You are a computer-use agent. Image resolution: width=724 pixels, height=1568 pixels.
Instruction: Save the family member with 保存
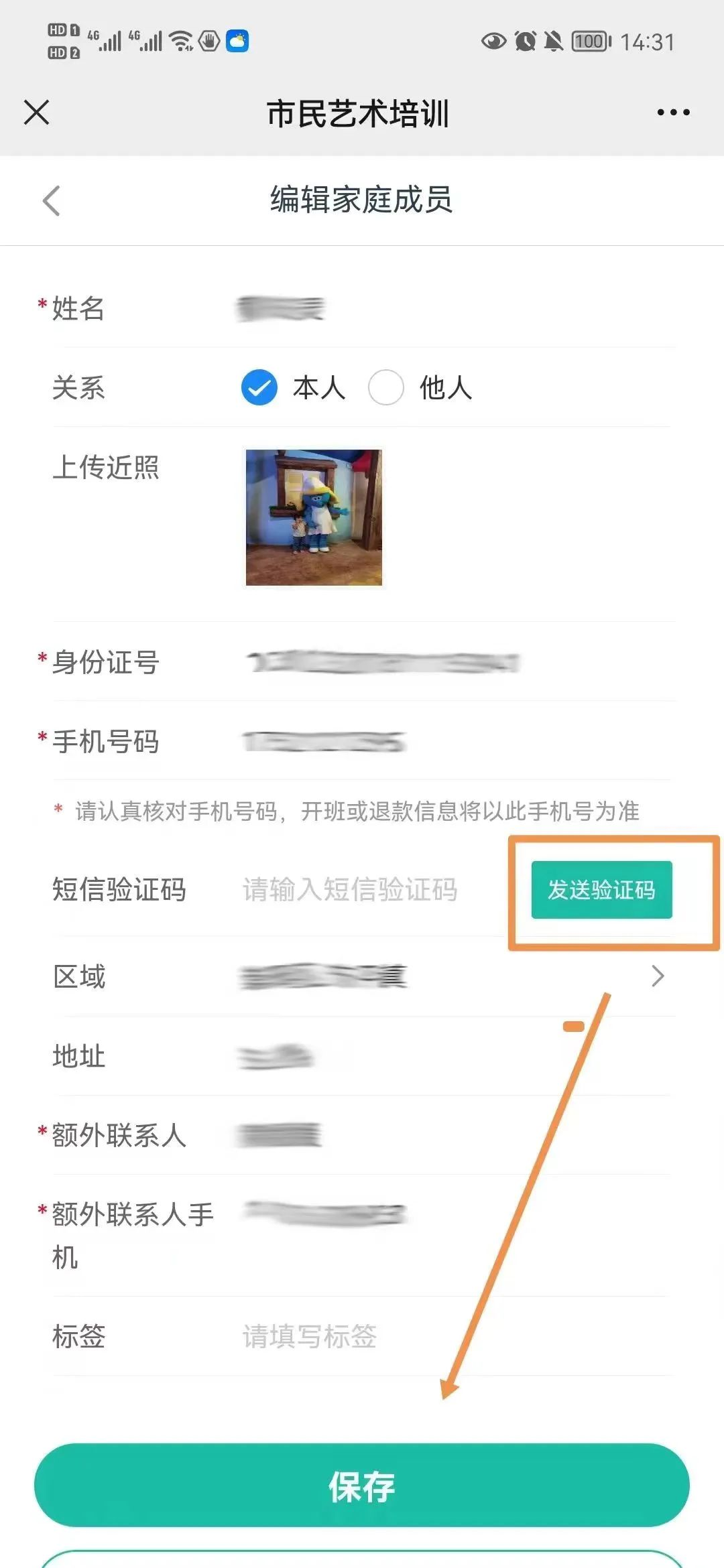point(362,1486)
